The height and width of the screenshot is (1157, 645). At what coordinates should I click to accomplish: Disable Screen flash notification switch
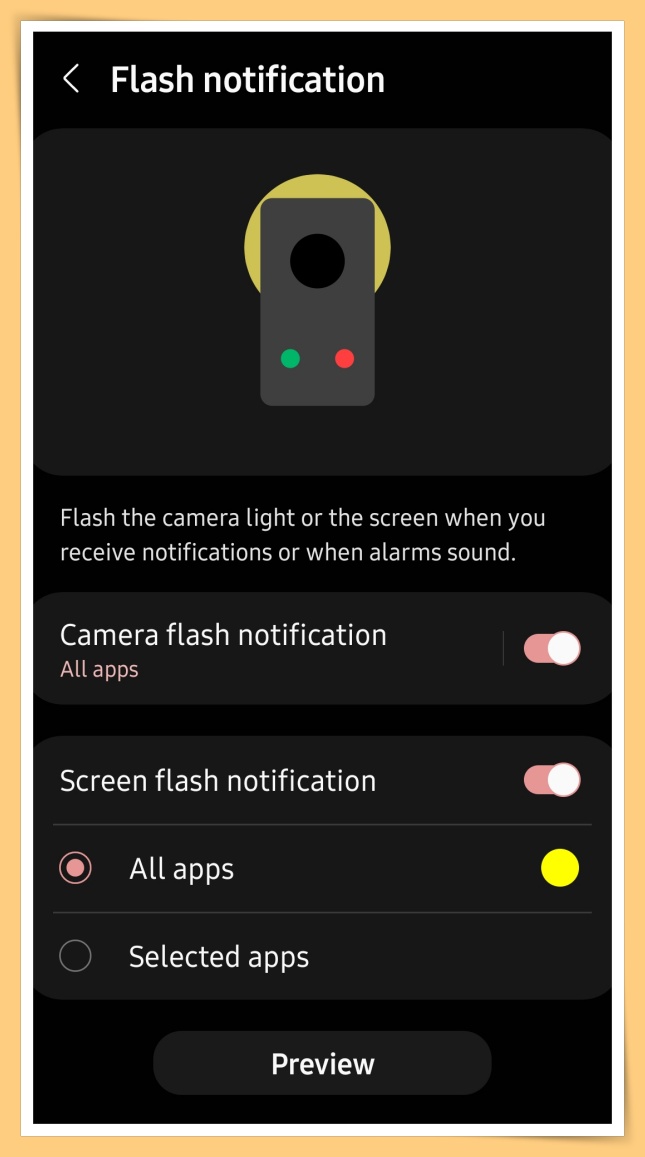[x=552, y=780]
